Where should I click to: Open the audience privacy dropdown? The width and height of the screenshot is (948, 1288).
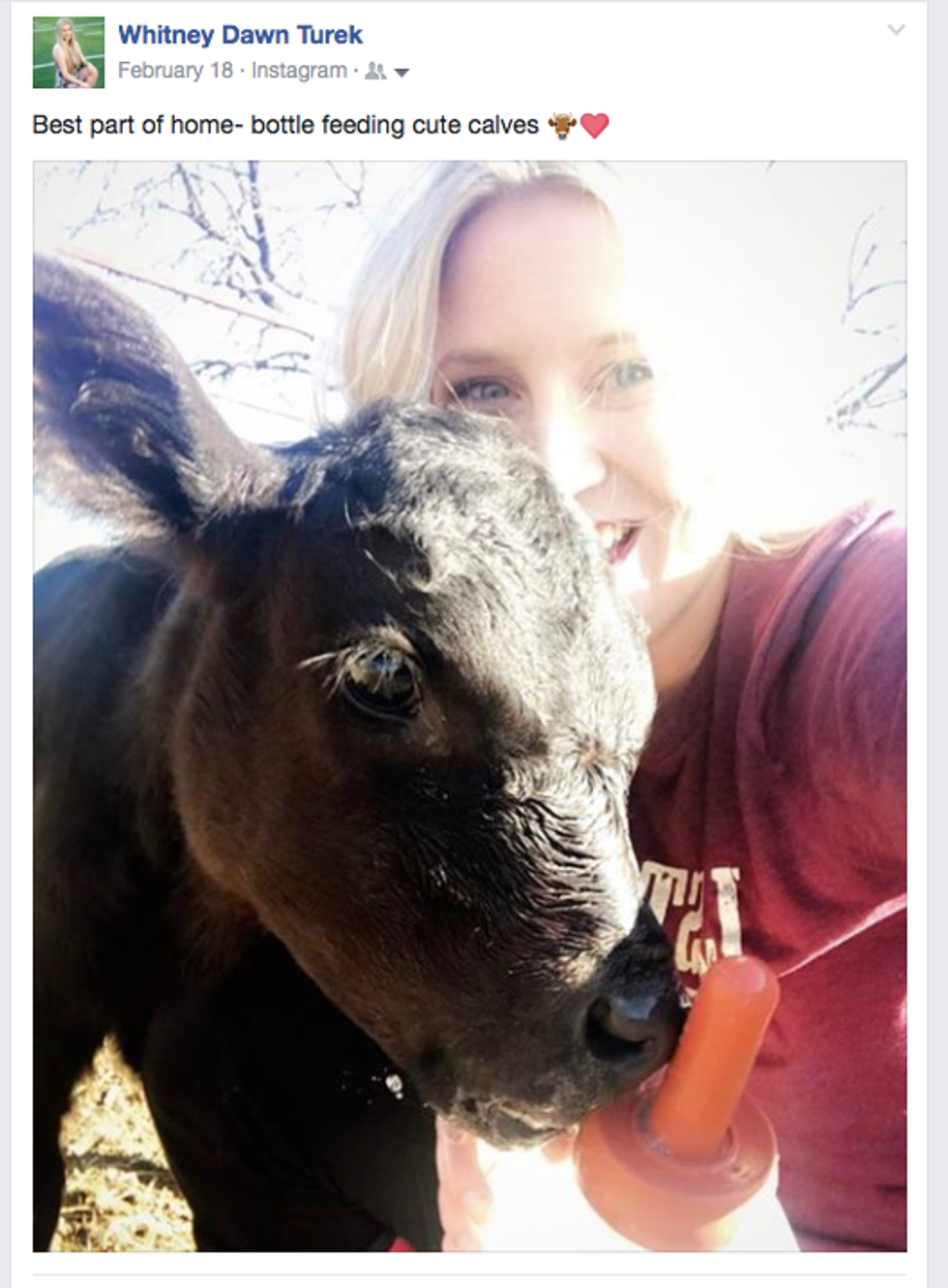pyautogui.click(x=387, y=72)
